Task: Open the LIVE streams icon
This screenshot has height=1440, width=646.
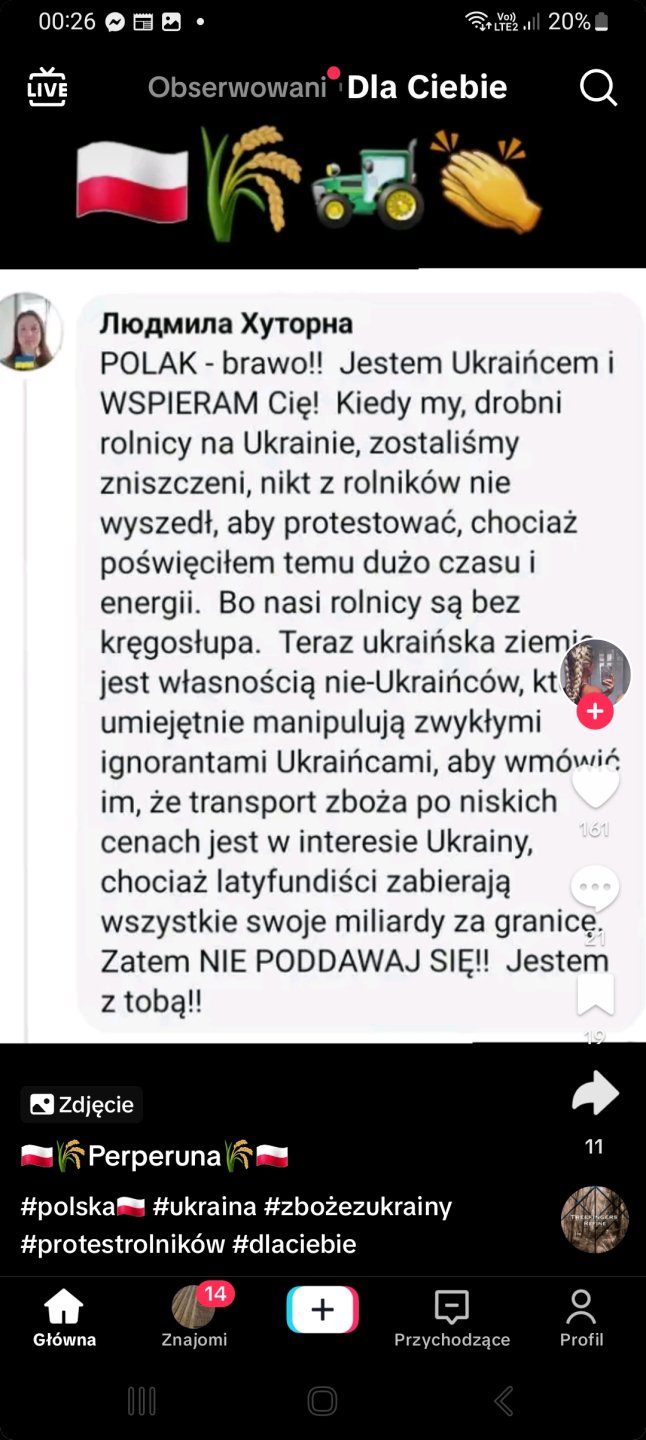Action: pyautogui.click(x=47, y=88)
